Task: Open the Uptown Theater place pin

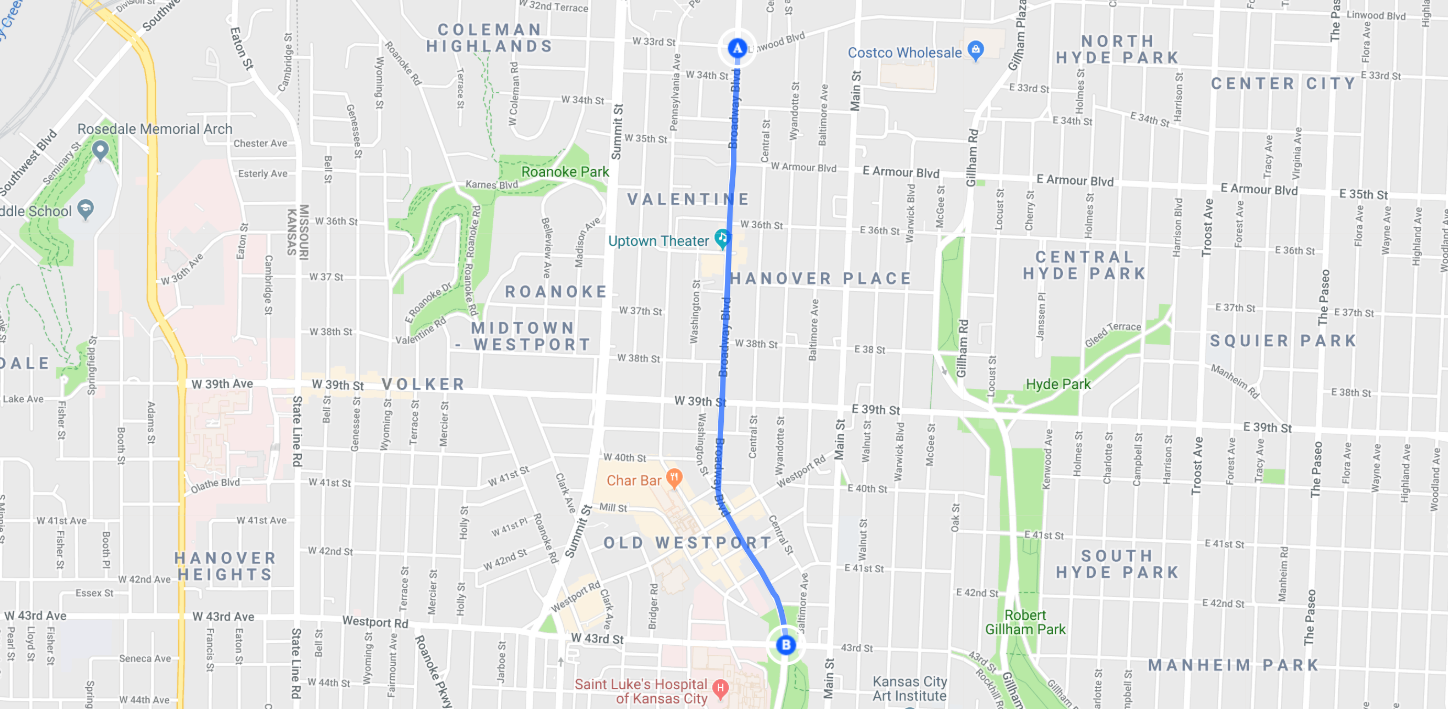Action: point(722,239)
